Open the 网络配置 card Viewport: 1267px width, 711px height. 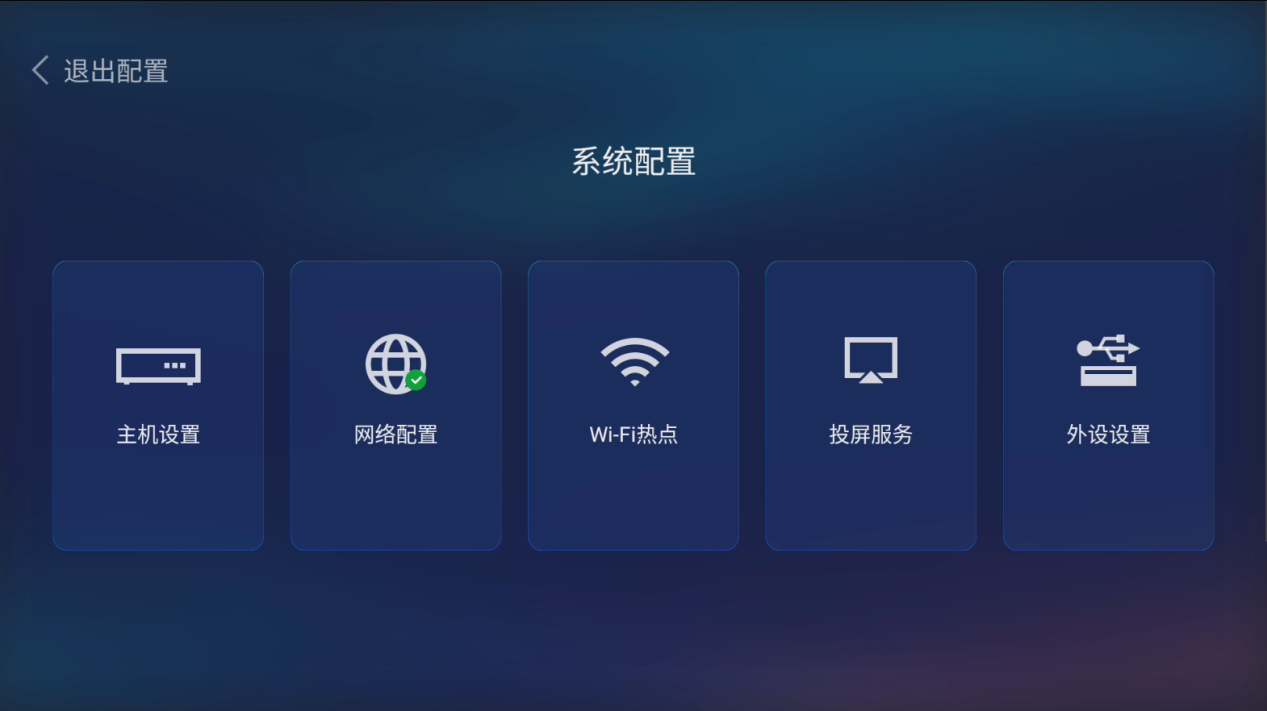pos(396,405)
